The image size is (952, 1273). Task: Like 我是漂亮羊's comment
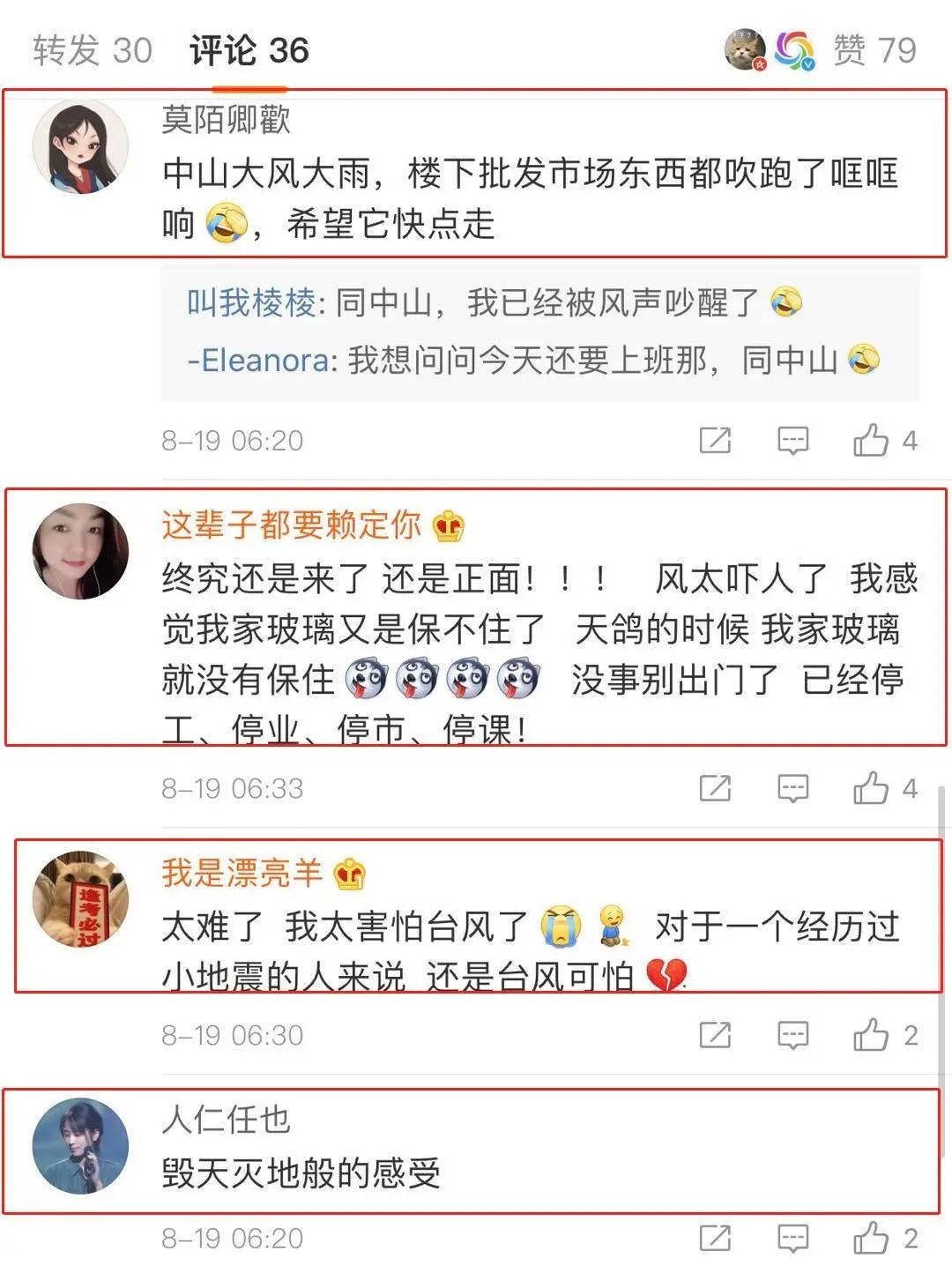pos(871,1035)
